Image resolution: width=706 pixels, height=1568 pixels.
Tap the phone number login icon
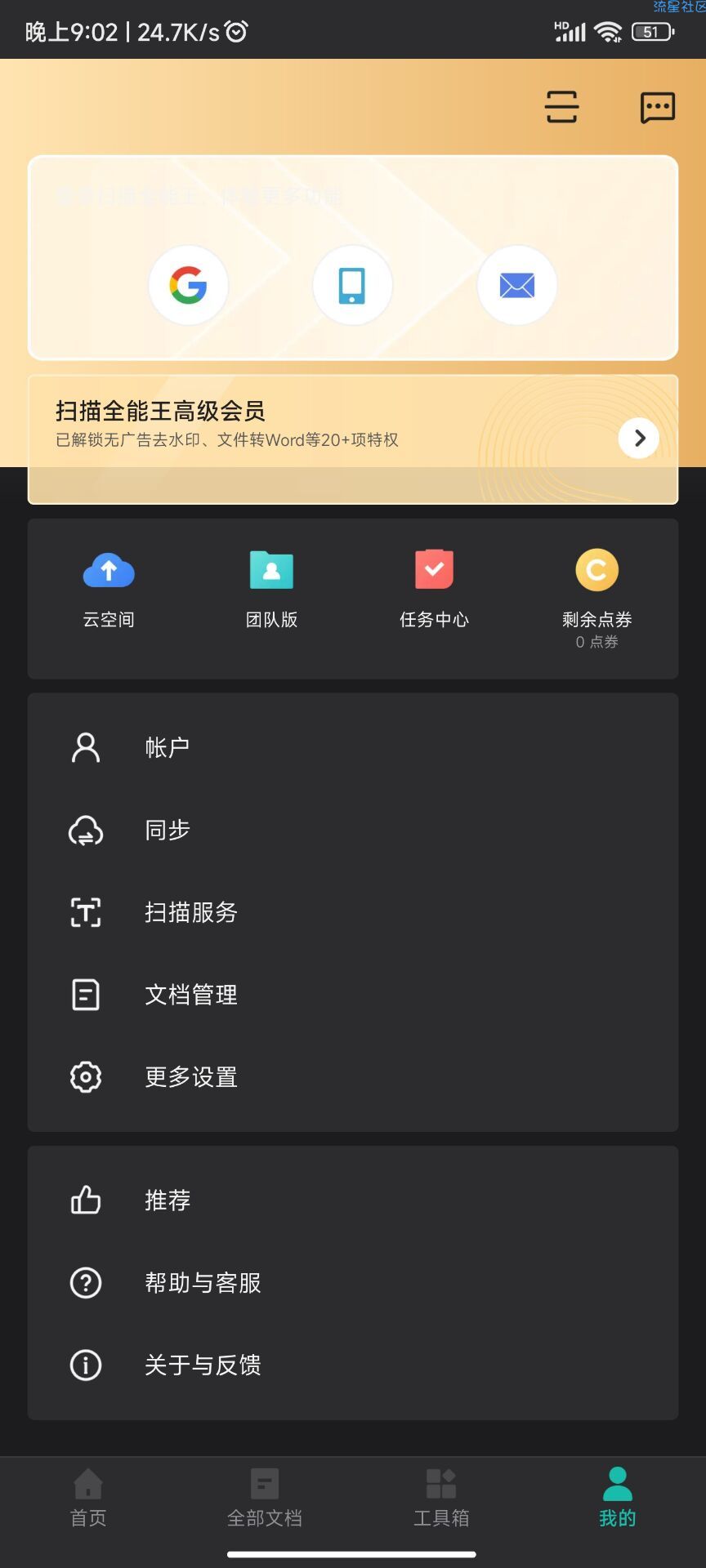[x=352, y=285]
